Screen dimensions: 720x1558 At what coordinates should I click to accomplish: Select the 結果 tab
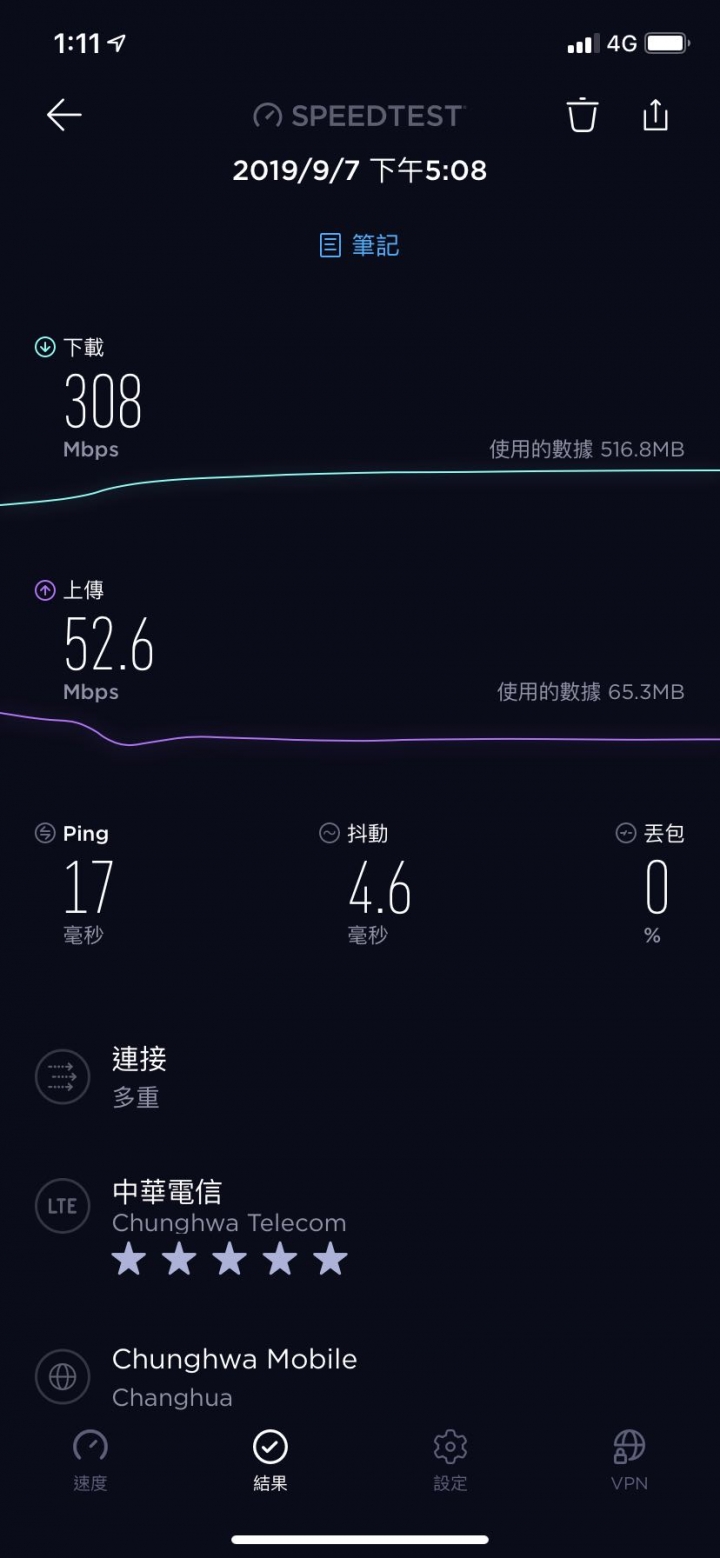270,1460
